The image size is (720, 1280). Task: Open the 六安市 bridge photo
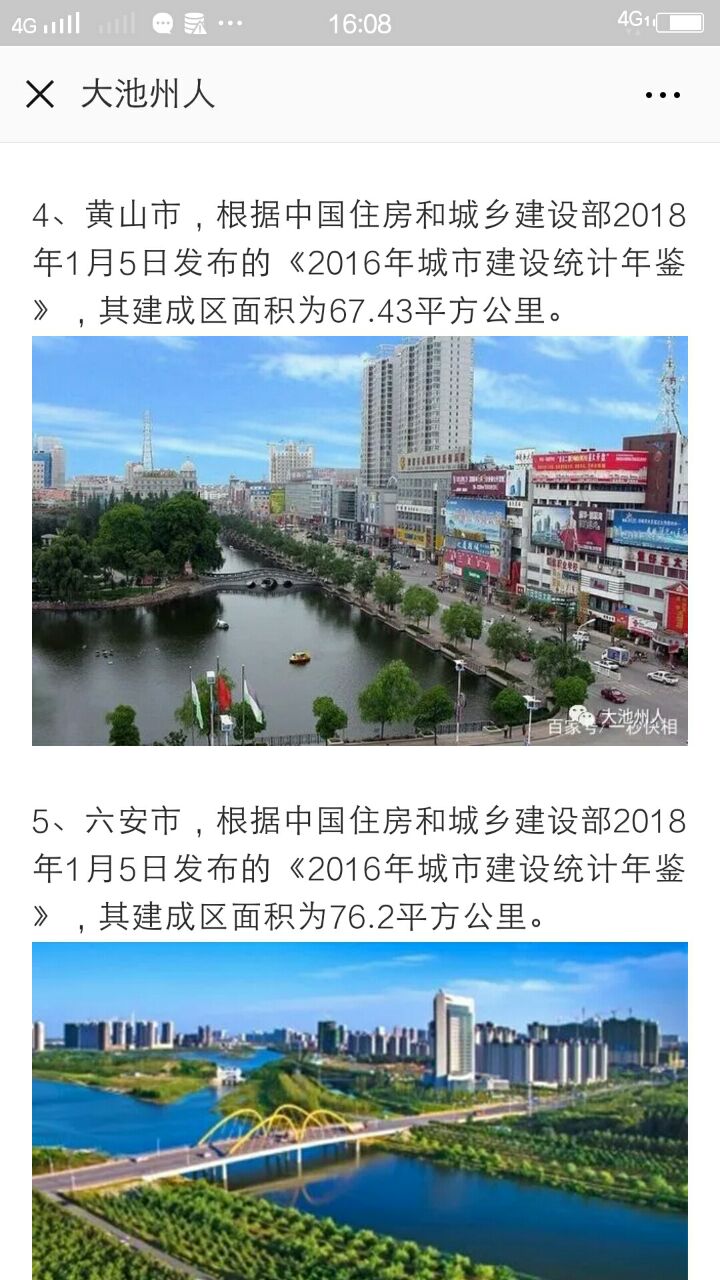[360, 1110]
